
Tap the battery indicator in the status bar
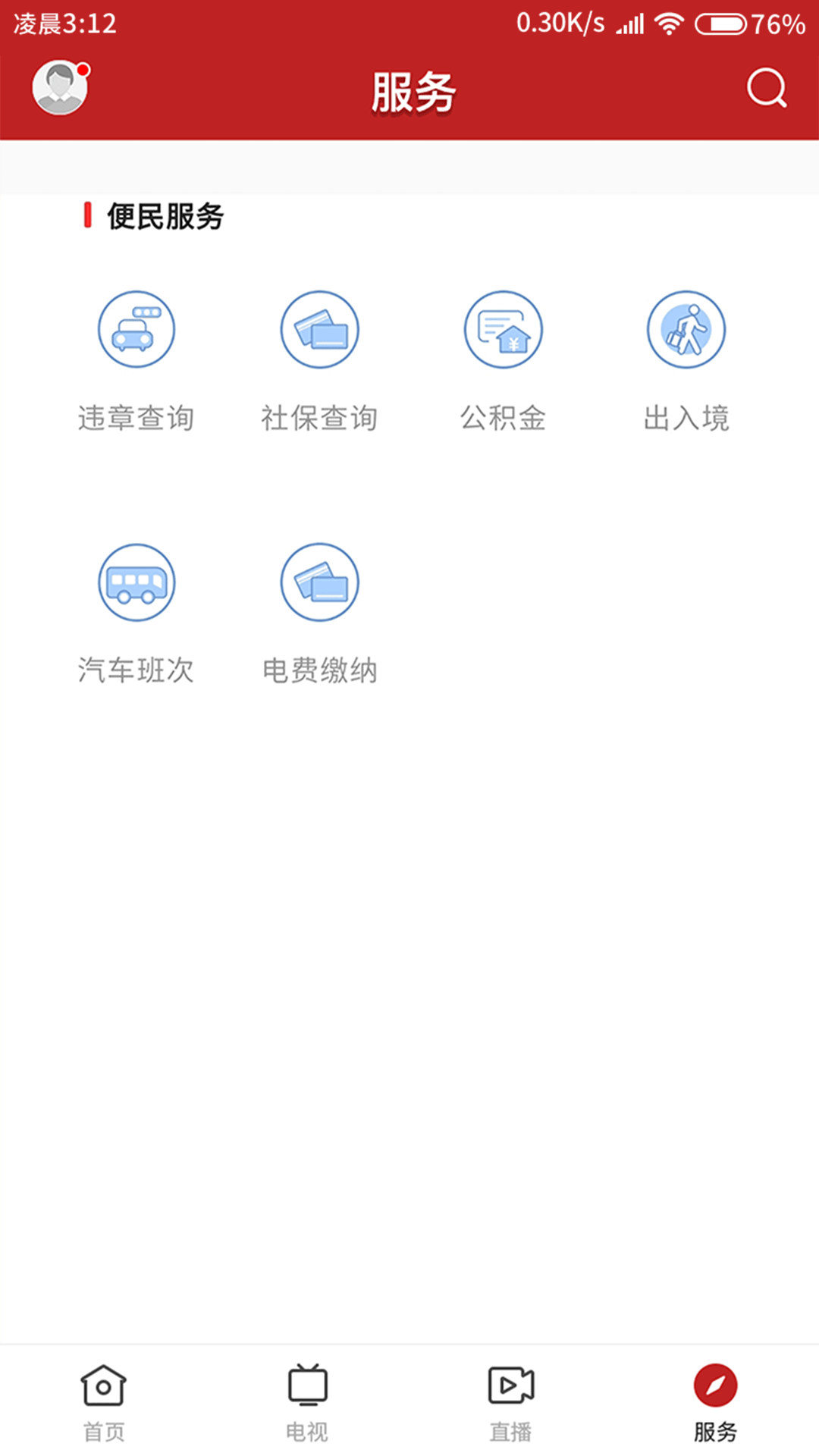point(720,24)
